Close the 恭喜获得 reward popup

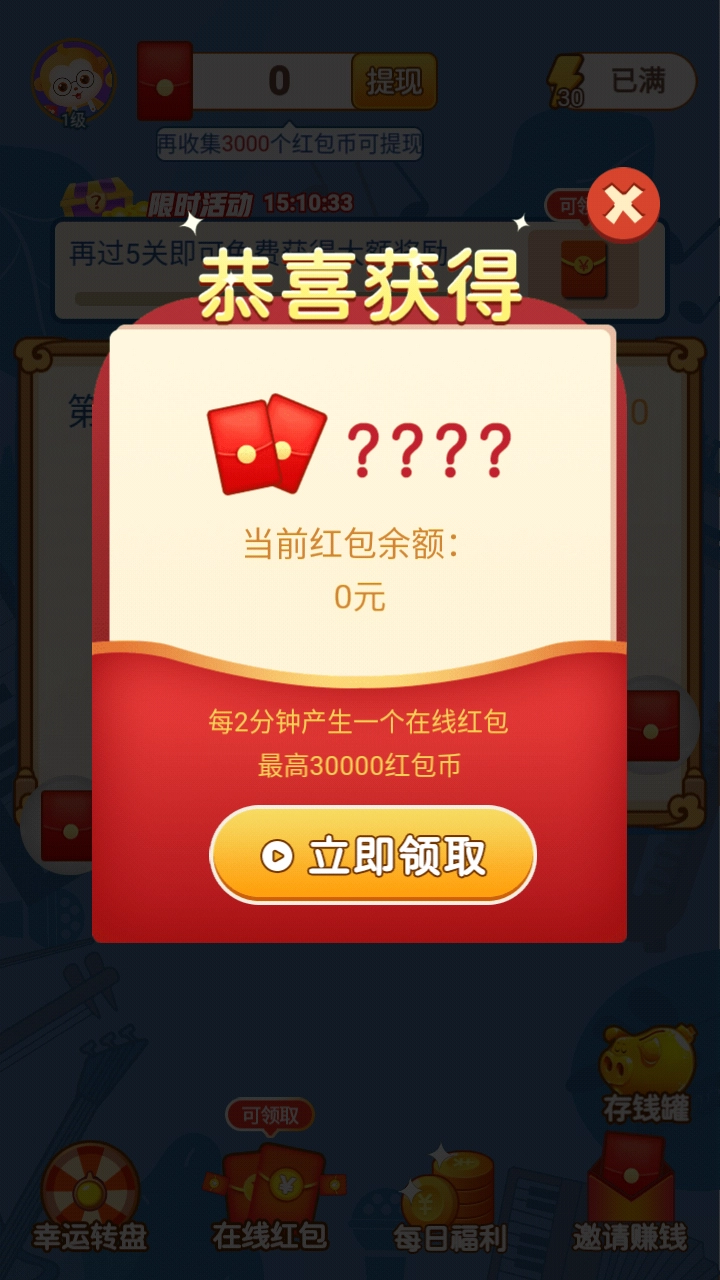click(624, 203)
